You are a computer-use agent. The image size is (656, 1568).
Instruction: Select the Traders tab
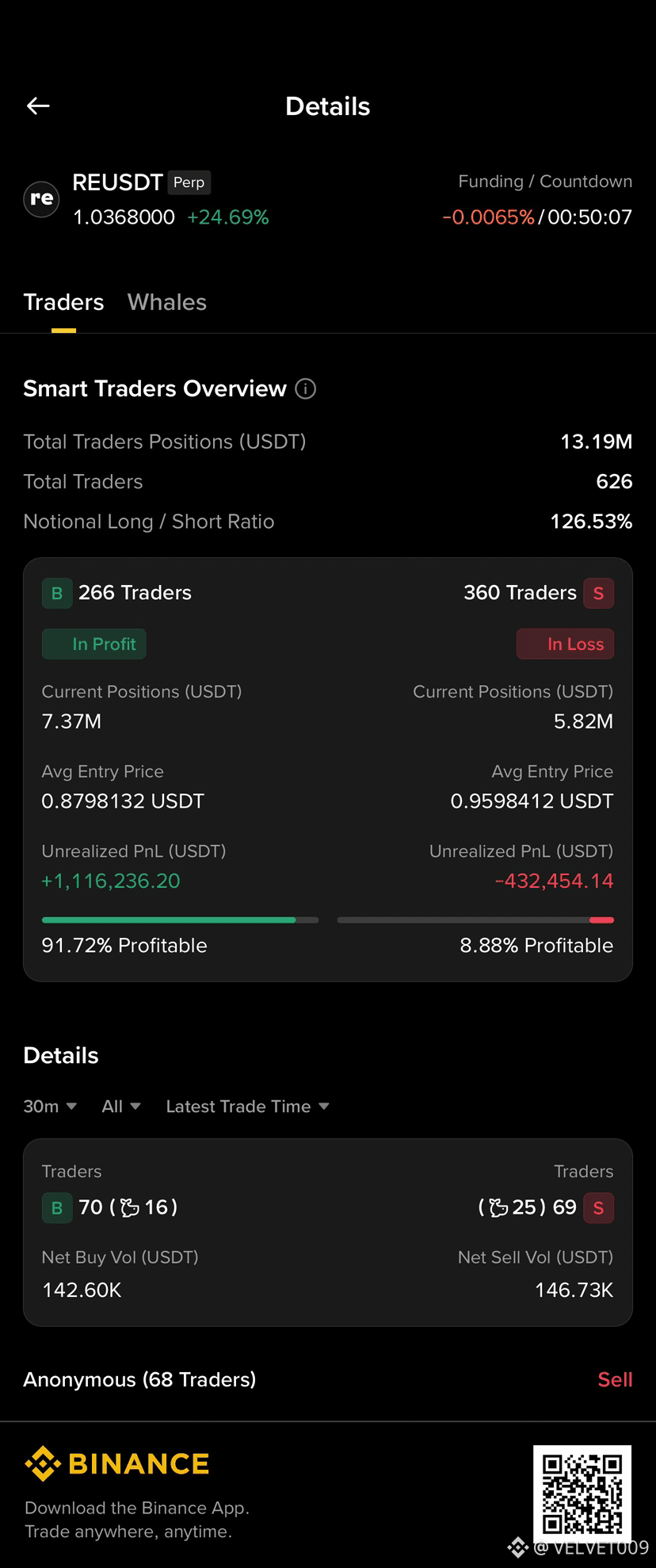(x=63, y=302)
